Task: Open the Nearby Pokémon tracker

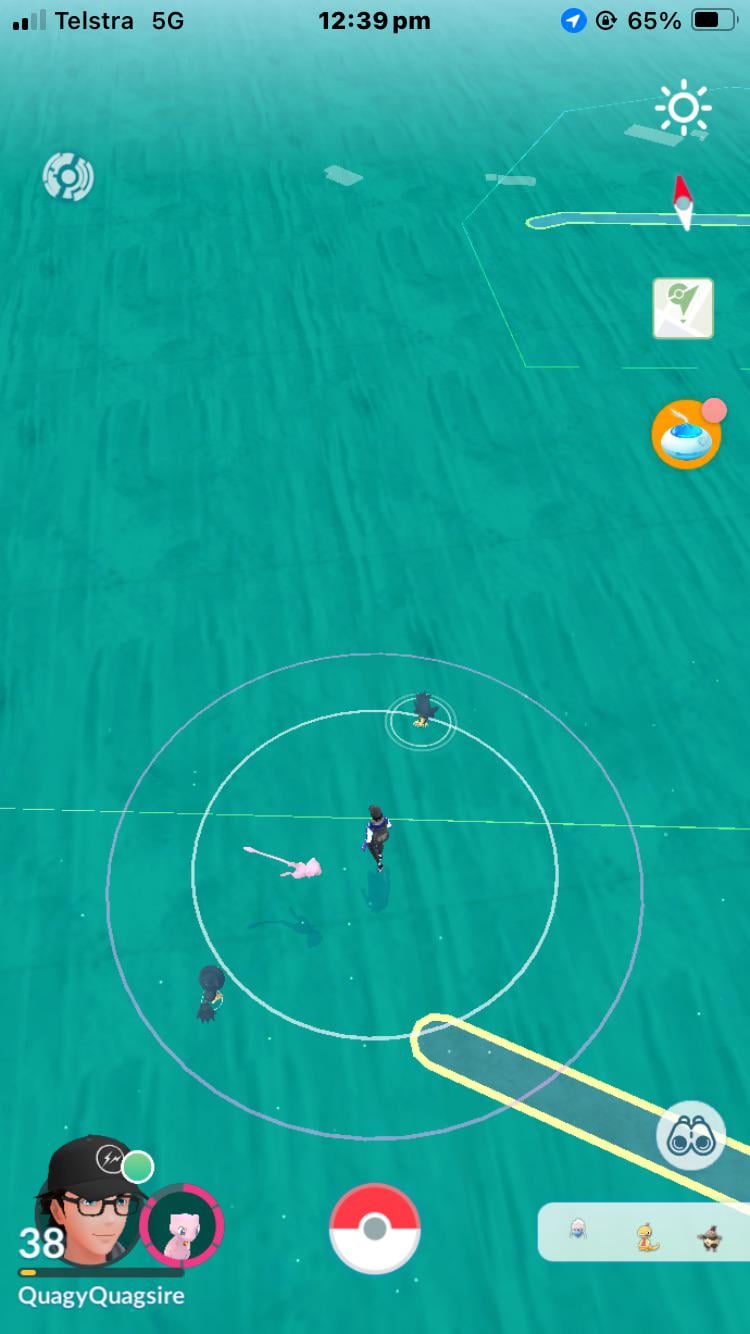Action: (643, 1232)
